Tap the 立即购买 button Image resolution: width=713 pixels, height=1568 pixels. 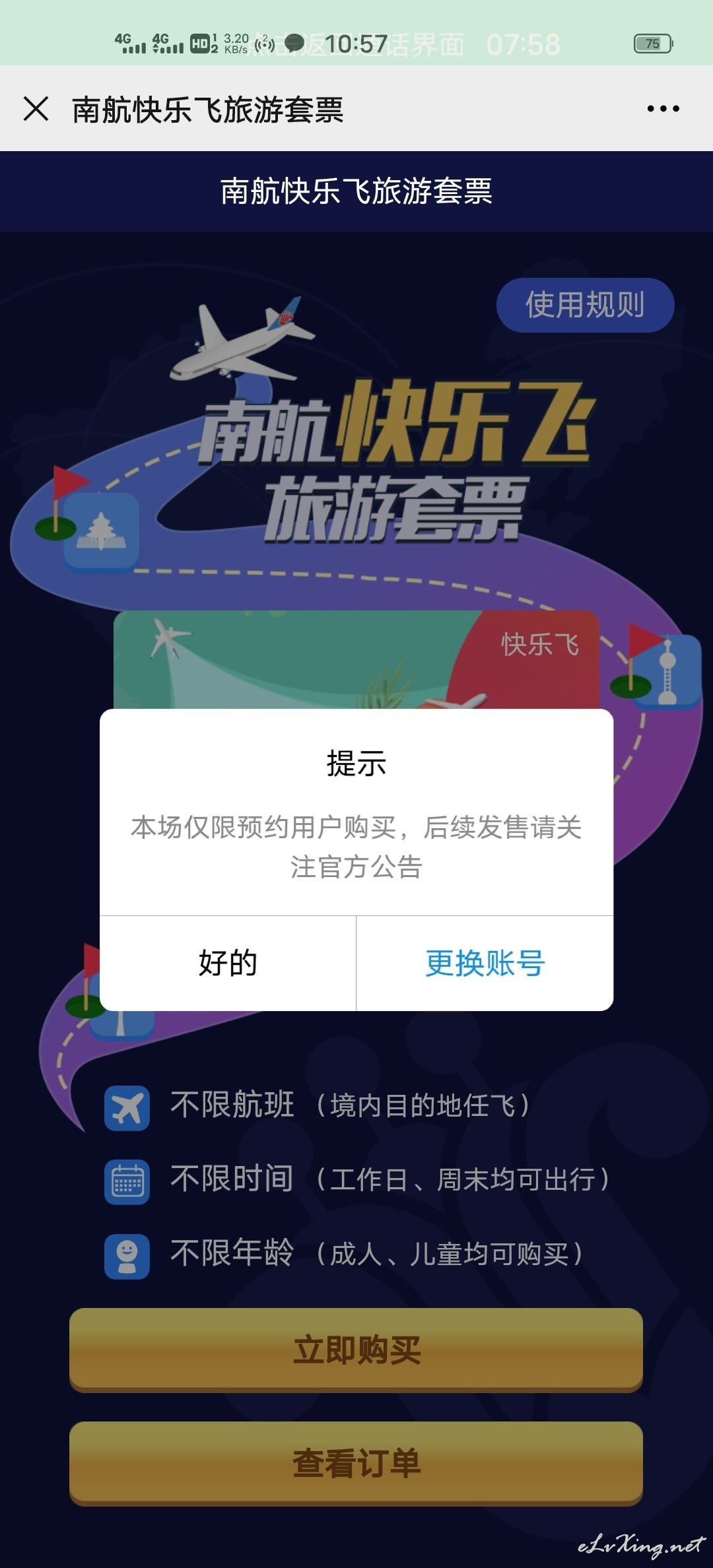point(356,1350)
